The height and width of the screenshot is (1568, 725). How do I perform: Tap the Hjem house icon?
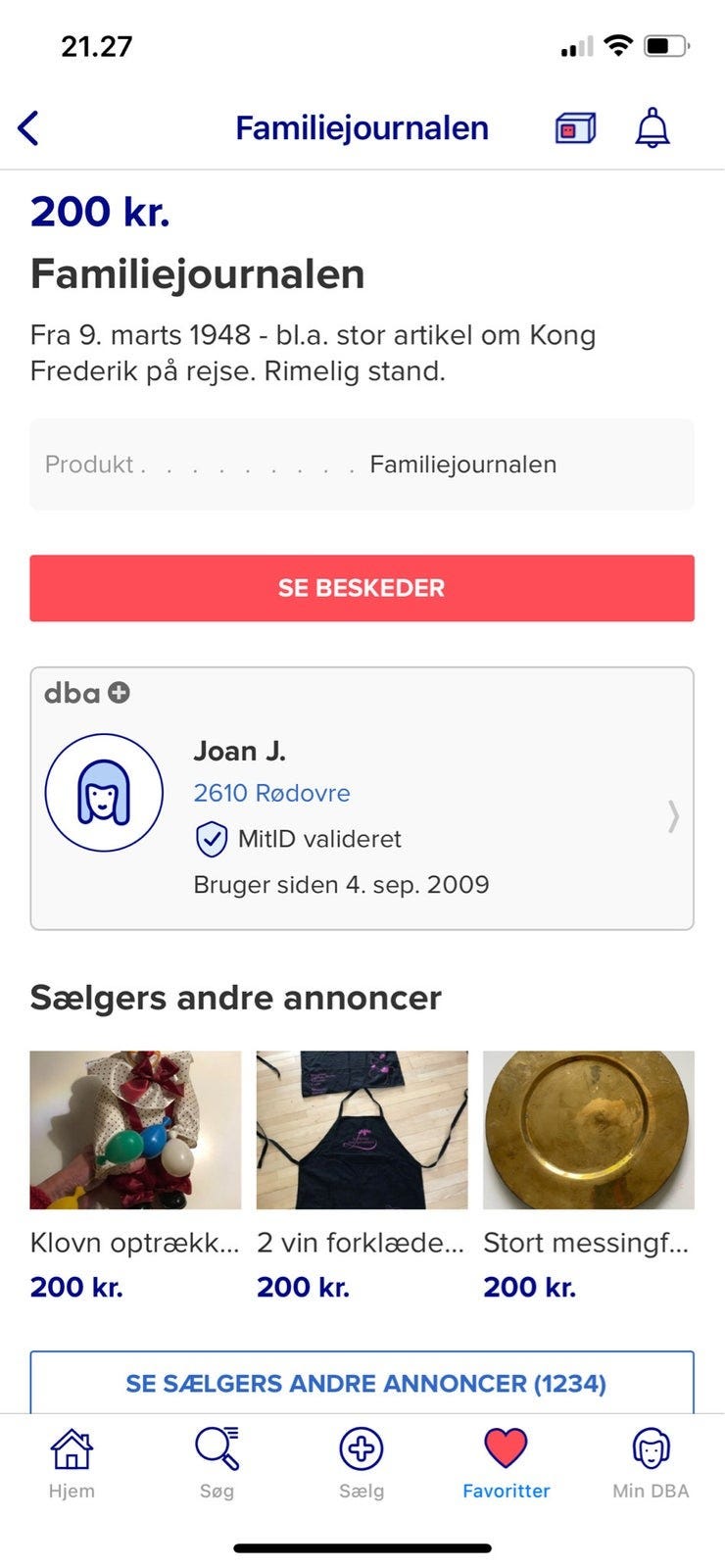coord(72,1448)
